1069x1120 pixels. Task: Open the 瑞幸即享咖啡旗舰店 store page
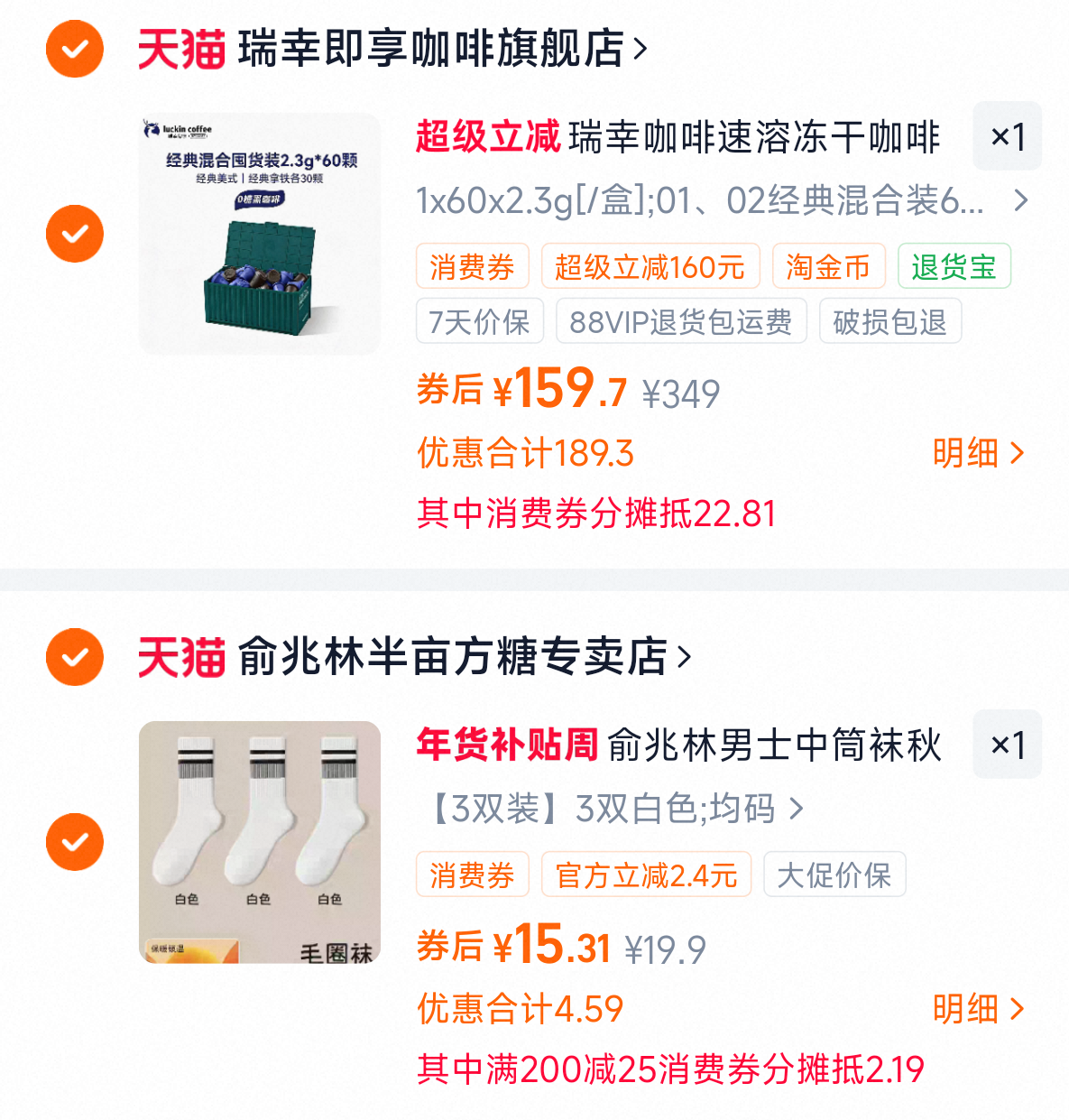pyautogui.click(x=442, y=49)
